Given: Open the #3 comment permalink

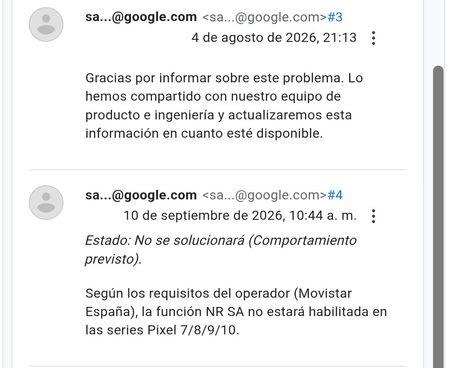Looking at the screenshot, I should (x=335, y=17).
